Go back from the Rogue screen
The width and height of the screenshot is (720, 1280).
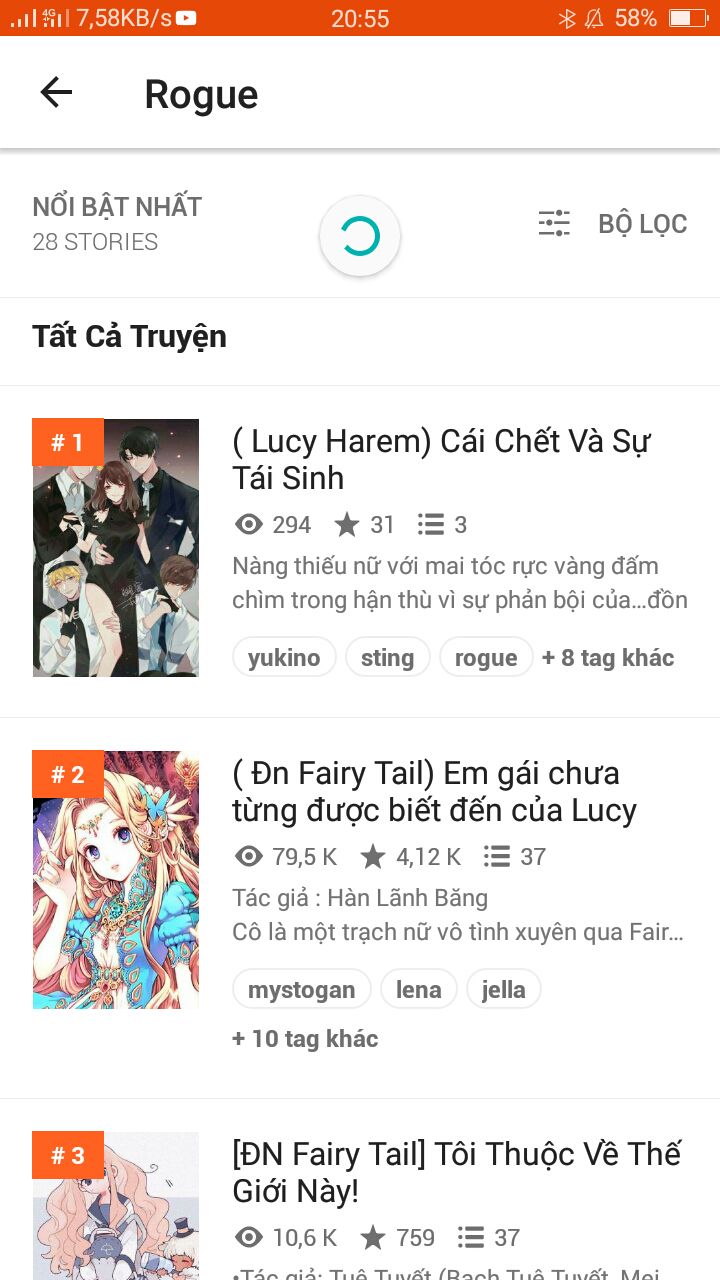coord(56,93)
